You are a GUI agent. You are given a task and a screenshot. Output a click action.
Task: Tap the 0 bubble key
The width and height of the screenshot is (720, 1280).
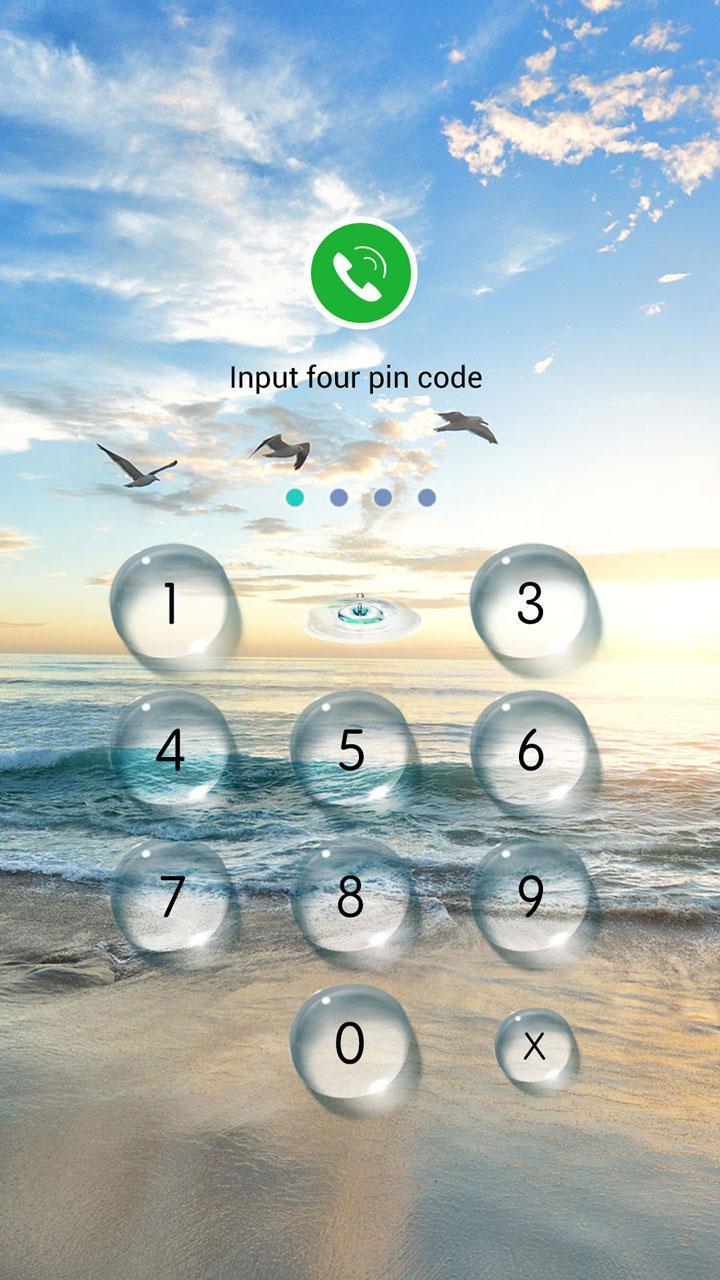tap(350, 1044)
